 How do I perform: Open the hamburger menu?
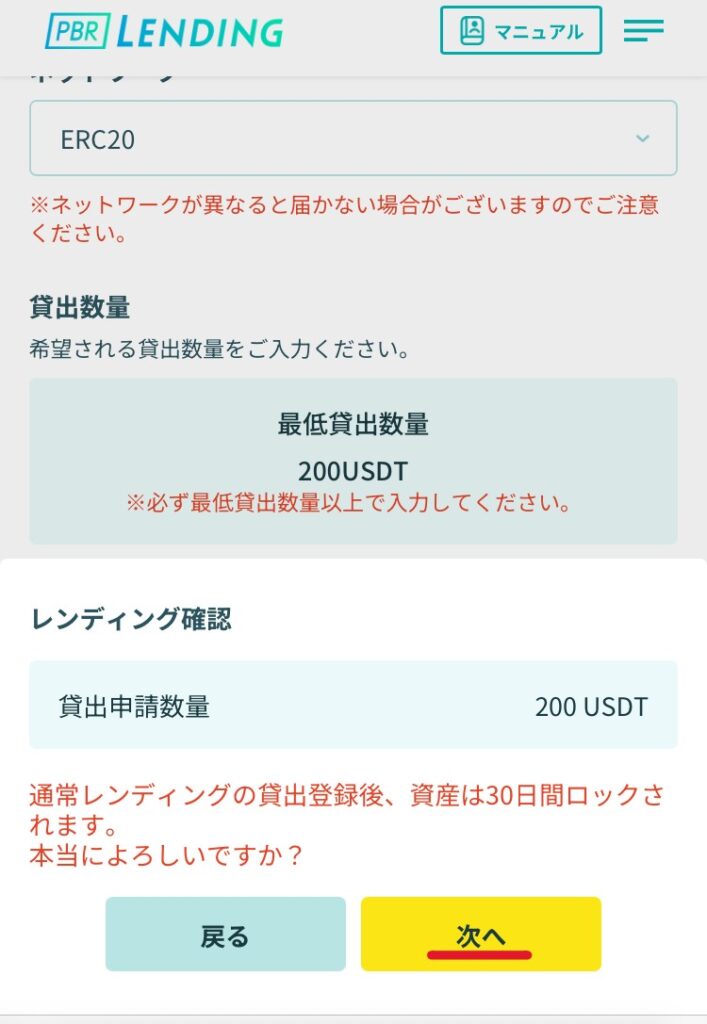tap(643, 31)
